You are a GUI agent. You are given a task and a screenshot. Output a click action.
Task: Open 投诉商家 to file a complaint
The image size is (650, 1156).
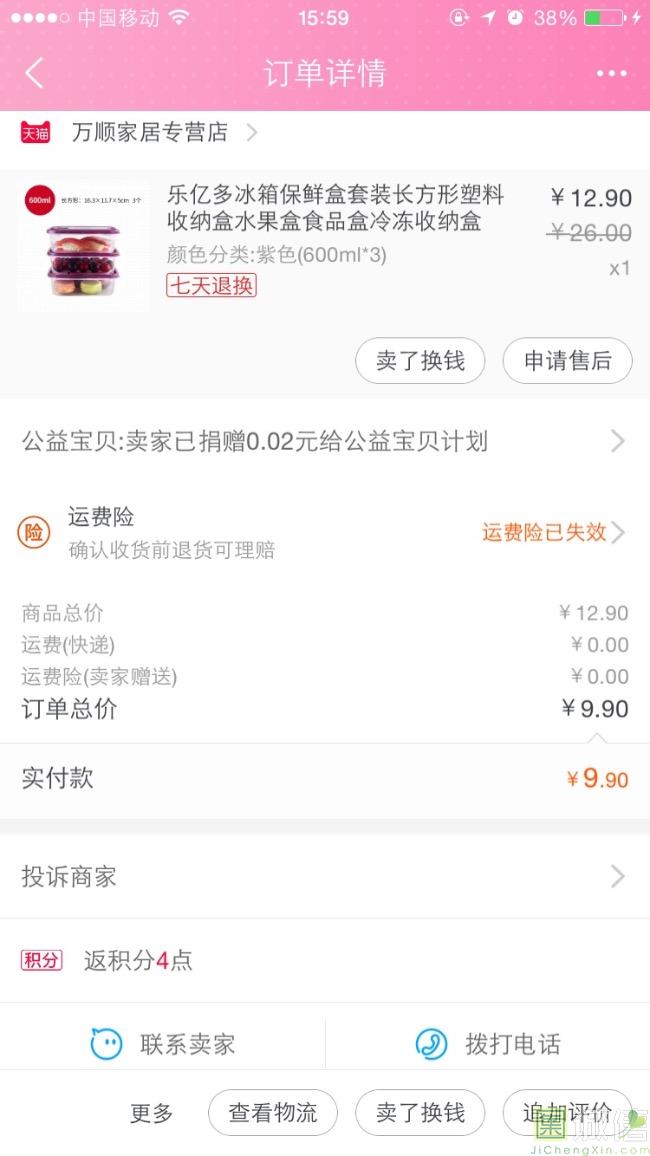point(324,877)
